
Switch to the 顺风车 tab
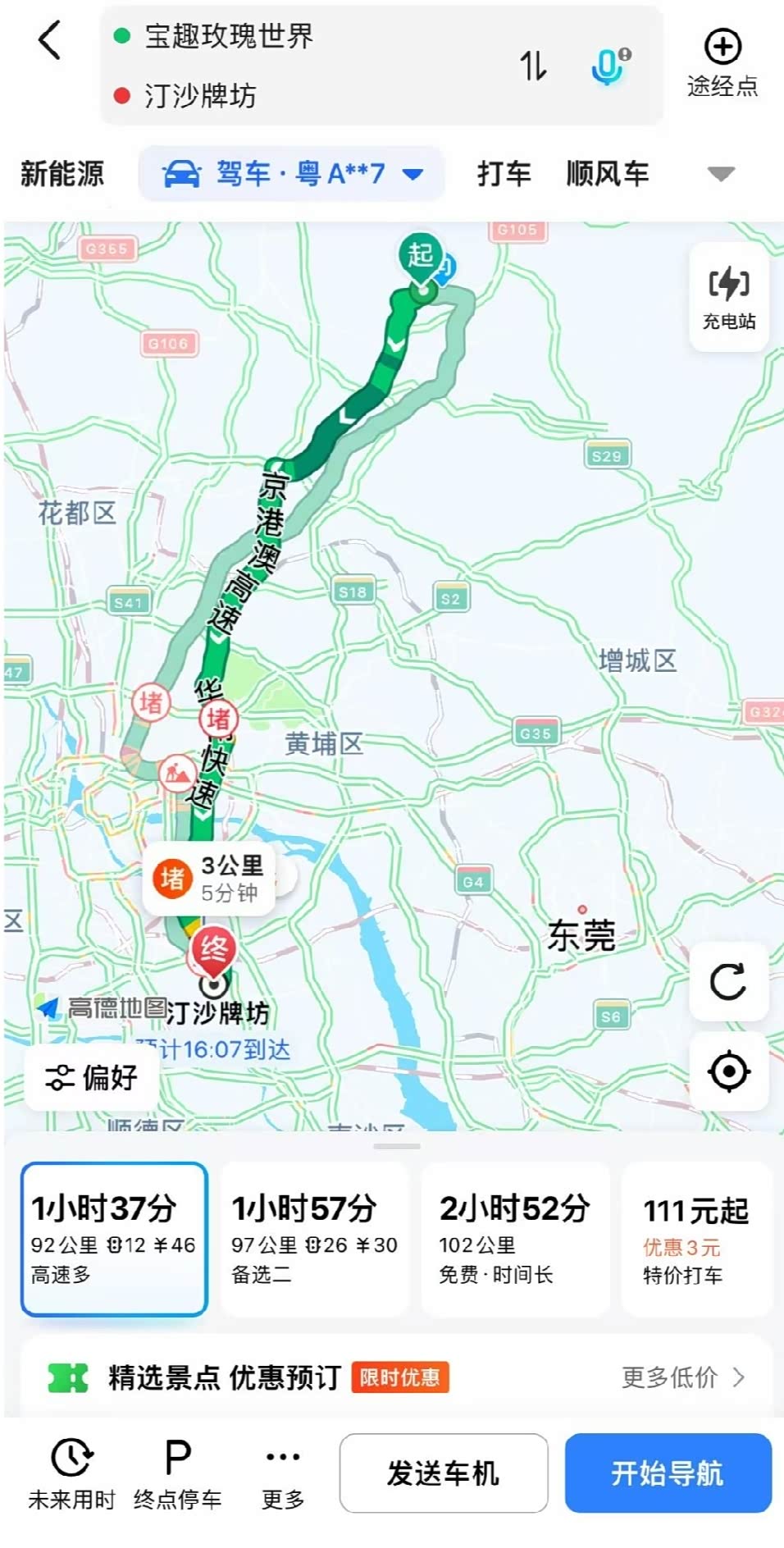608,174
